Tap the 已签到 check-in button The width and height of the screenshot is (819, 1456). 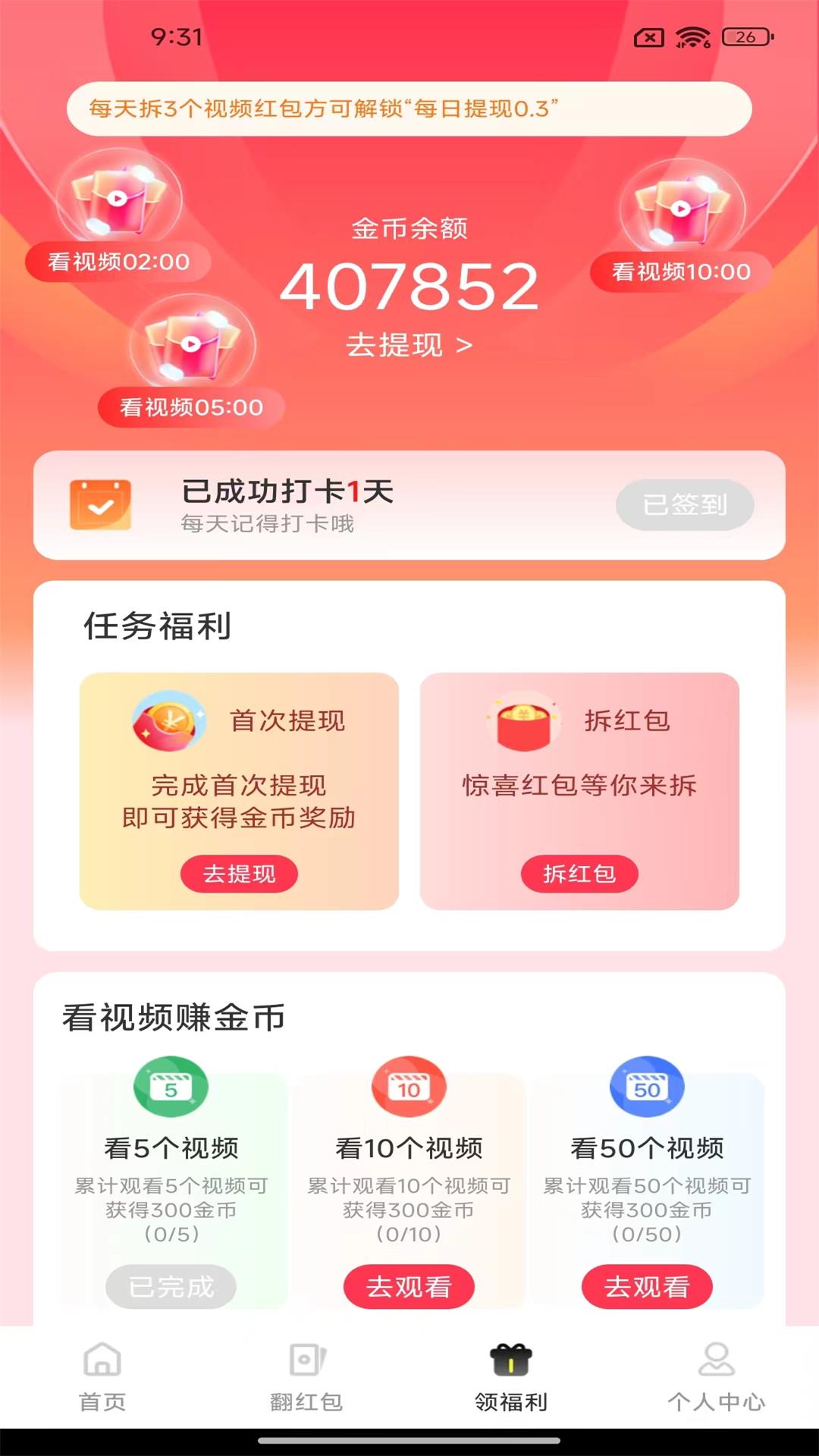point(685,505)
